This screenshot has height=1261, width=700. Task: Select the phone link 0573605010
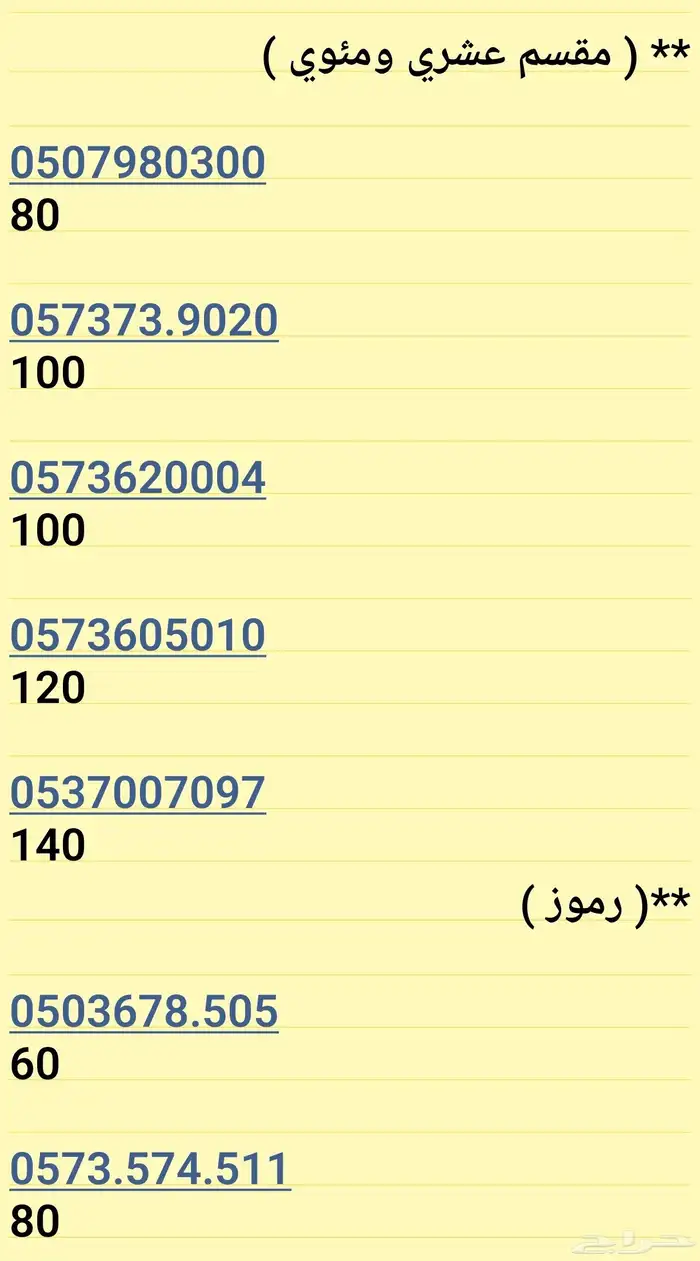point(137,635)
